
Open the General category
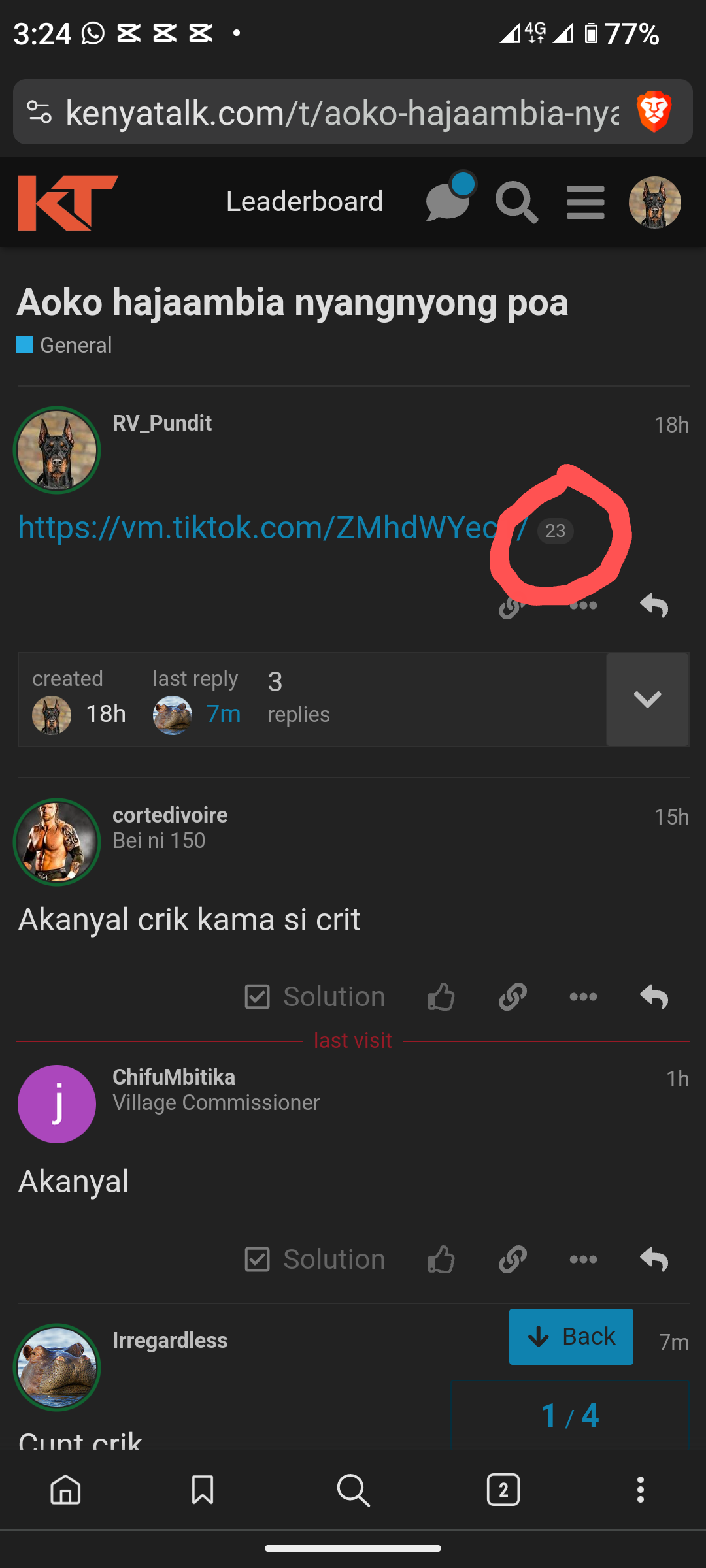click(x=75, y=345)
